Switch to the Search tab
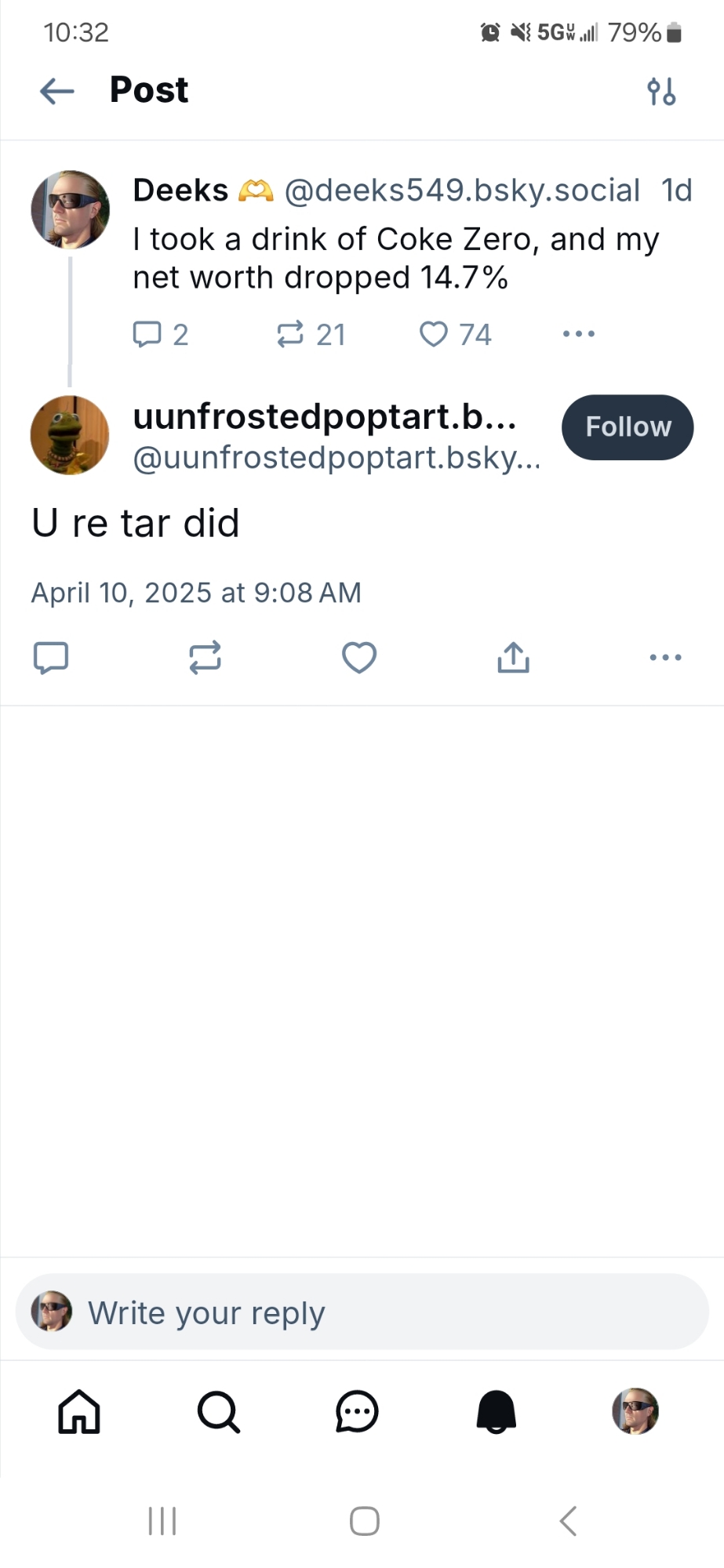Viewport: 724px width, 1568px height. click(218, 1412)
